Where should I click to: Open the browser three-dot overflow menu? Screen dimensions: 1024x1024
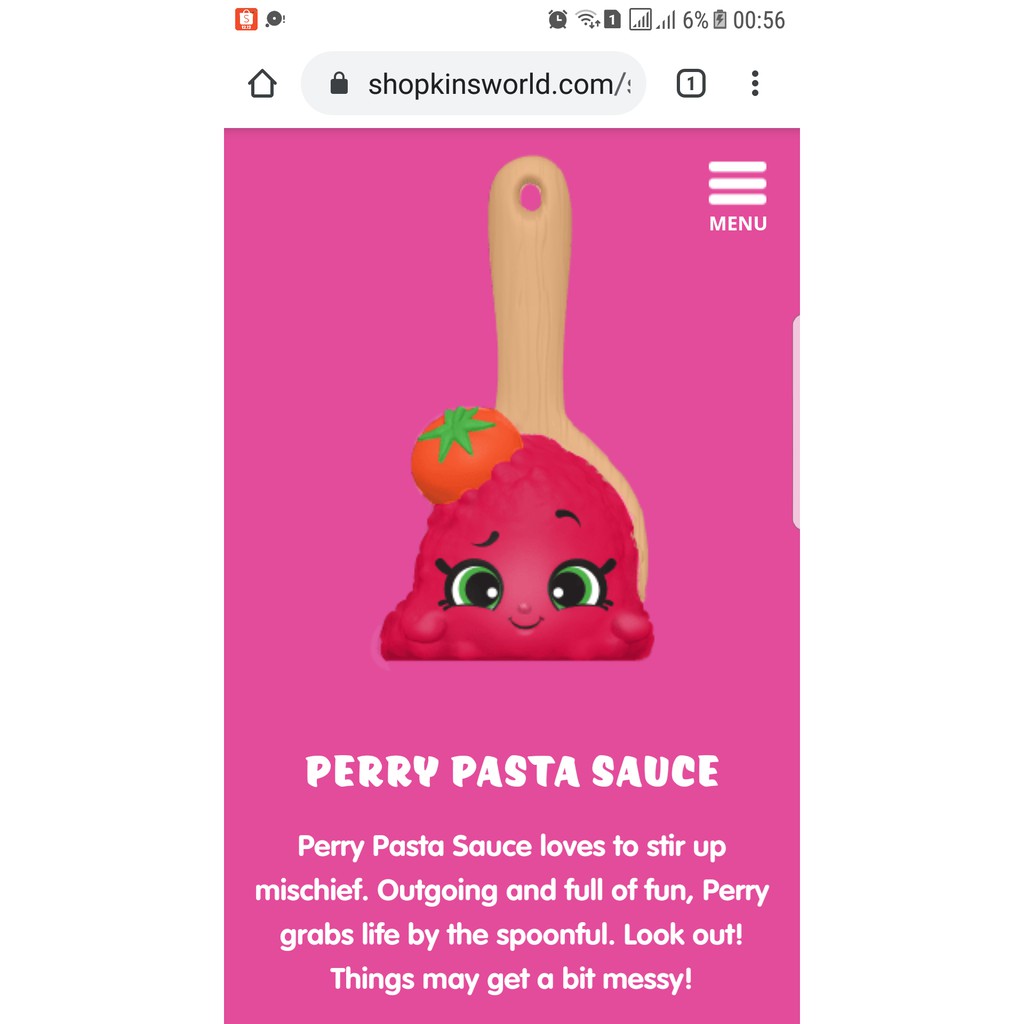click(755, 84)
